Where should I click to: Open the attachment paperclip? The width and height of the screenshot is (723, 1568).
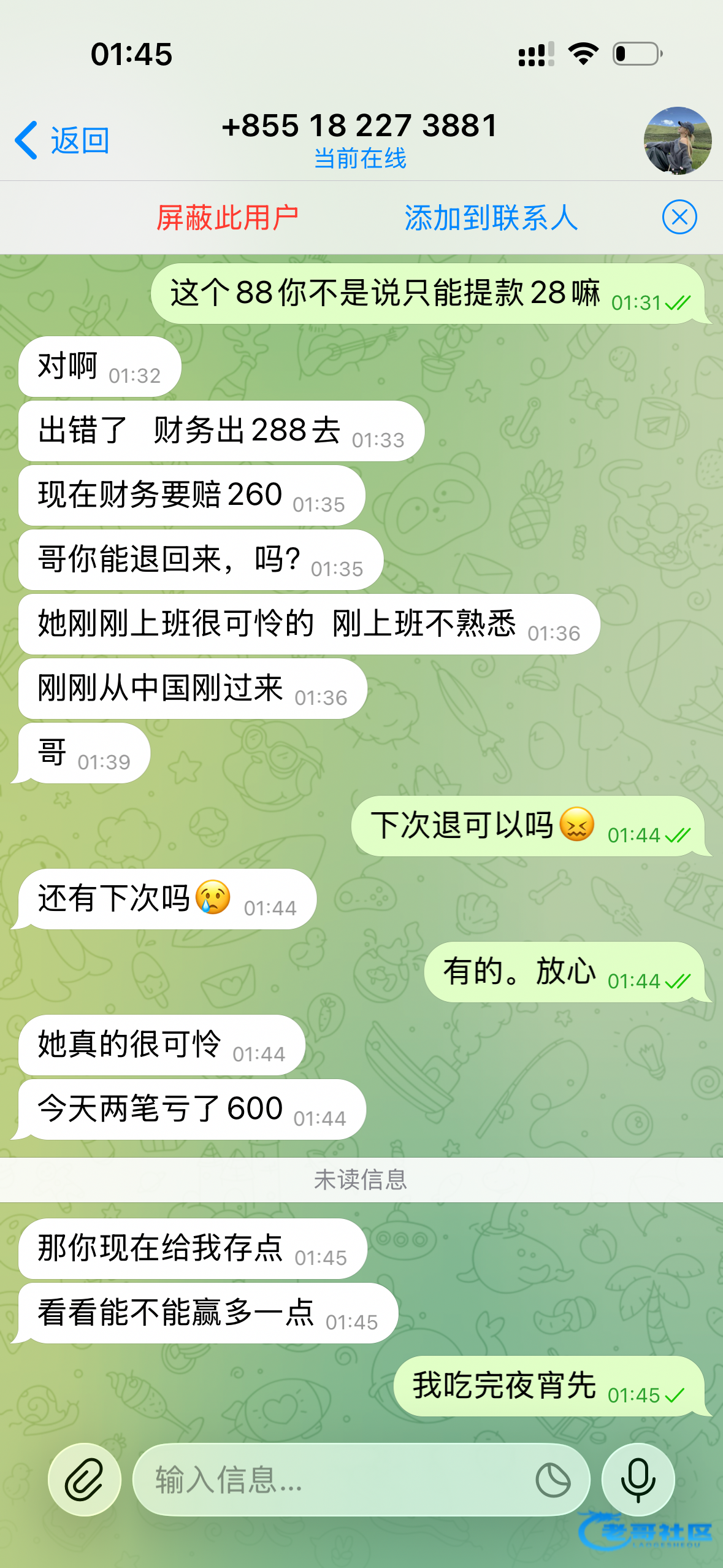85,1479
